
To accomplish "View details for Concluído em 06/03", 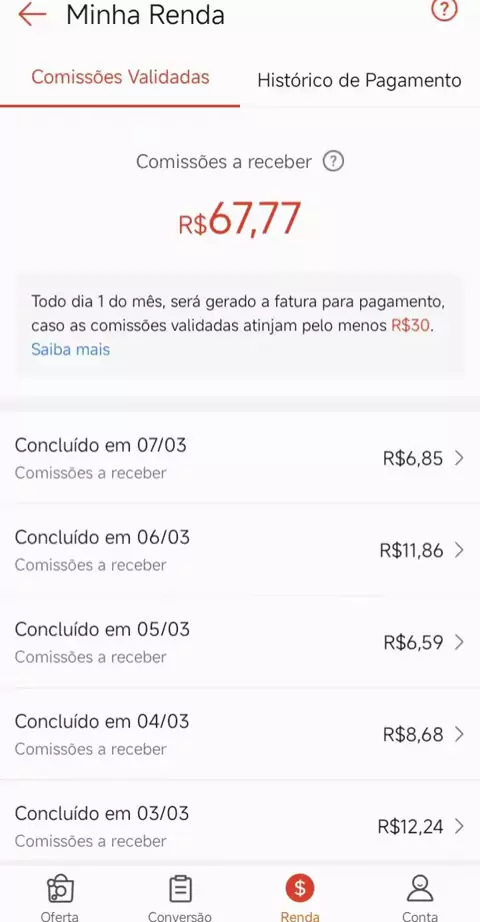I will pos(240,550).
